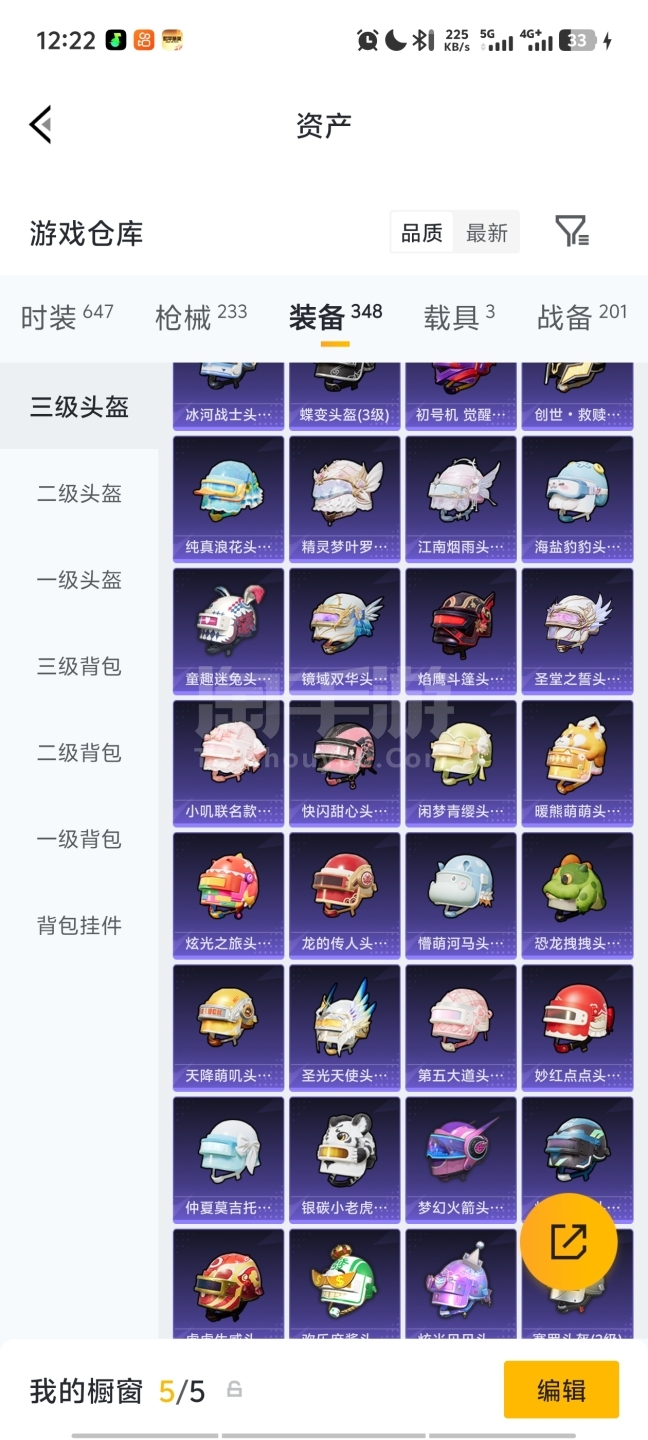Screen dimensions: 648x1440
Task: Open the filter icon beside 最新
Action: click(572, 232)
